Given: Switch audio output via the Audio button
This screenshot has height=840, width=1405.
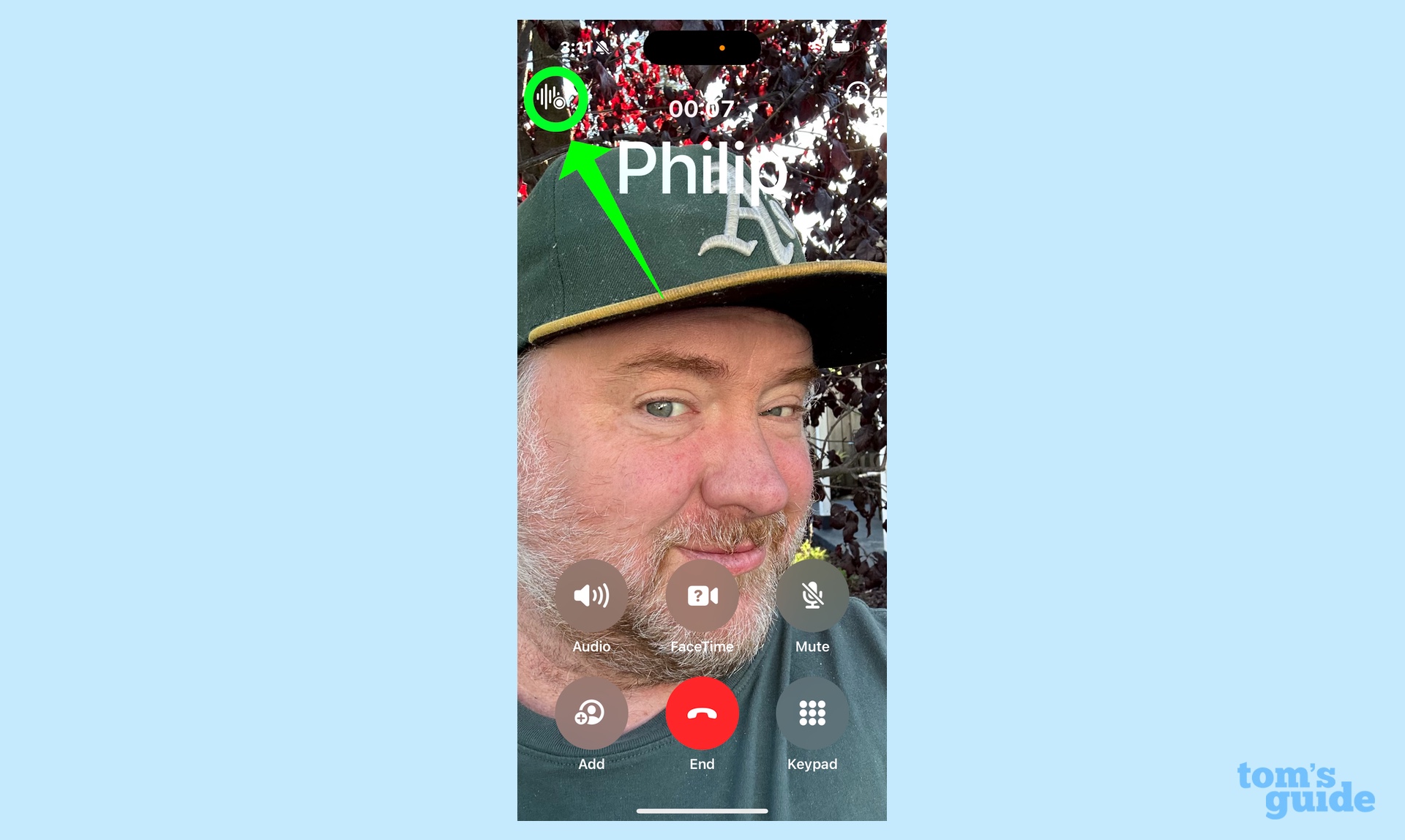Looking at the screenshot, I should [x=591, y=596].
